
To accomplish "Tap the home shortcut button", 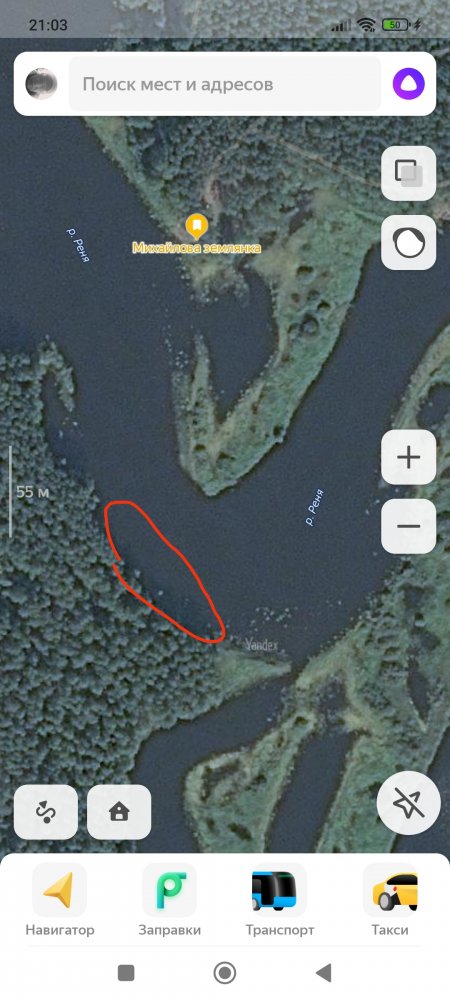I will (119, 812).
